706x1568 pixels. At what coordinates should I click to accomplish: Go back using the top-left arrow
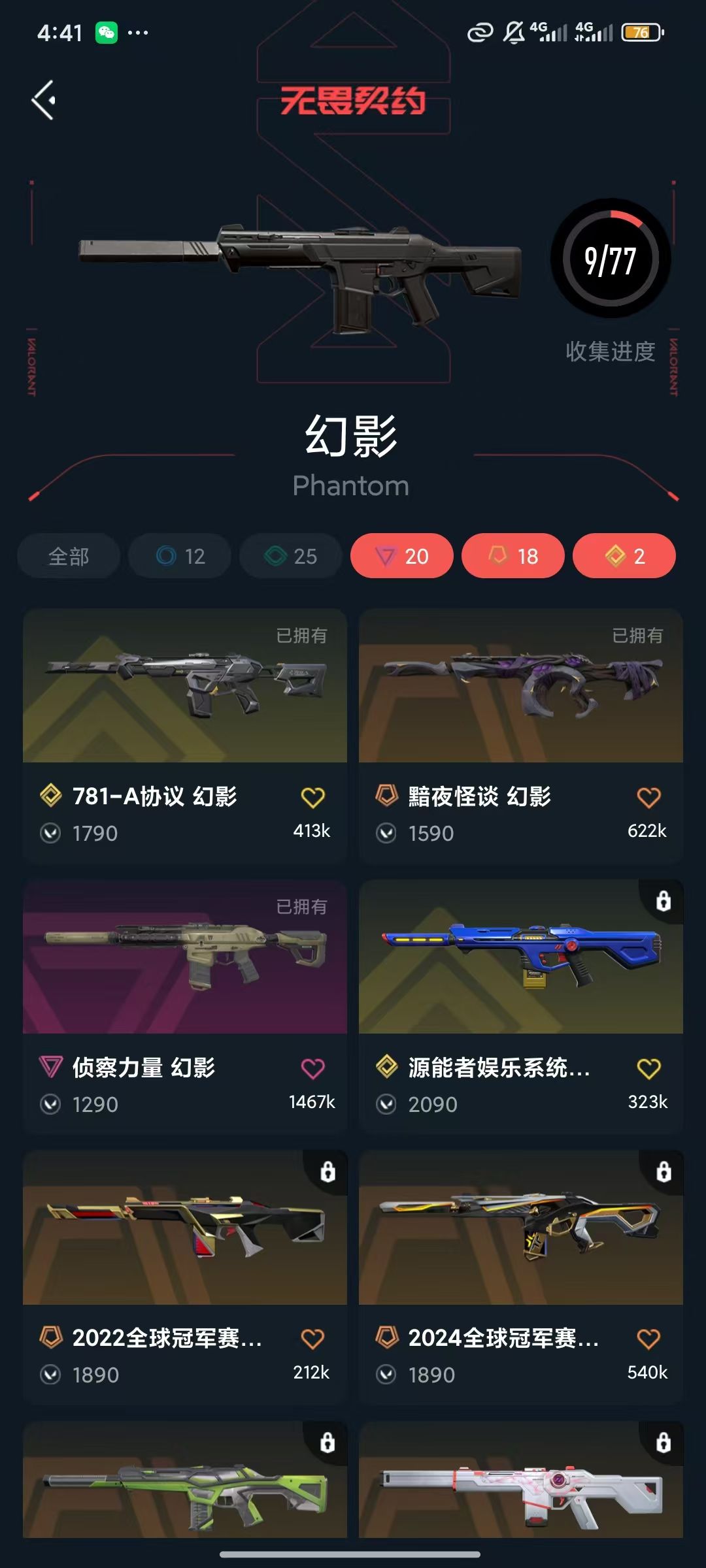coord(44,101)
